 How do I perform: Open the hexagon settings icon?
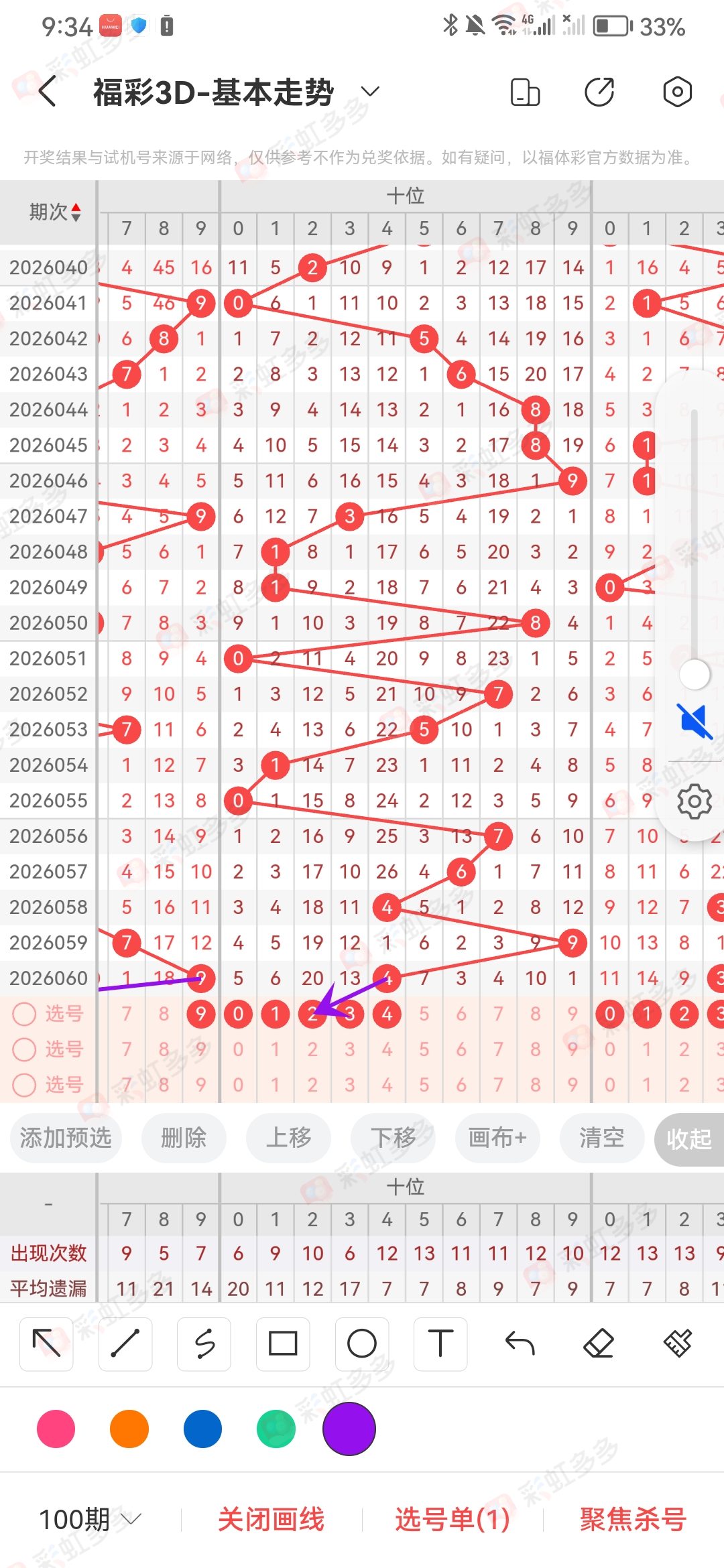click(x=677, y=92)
